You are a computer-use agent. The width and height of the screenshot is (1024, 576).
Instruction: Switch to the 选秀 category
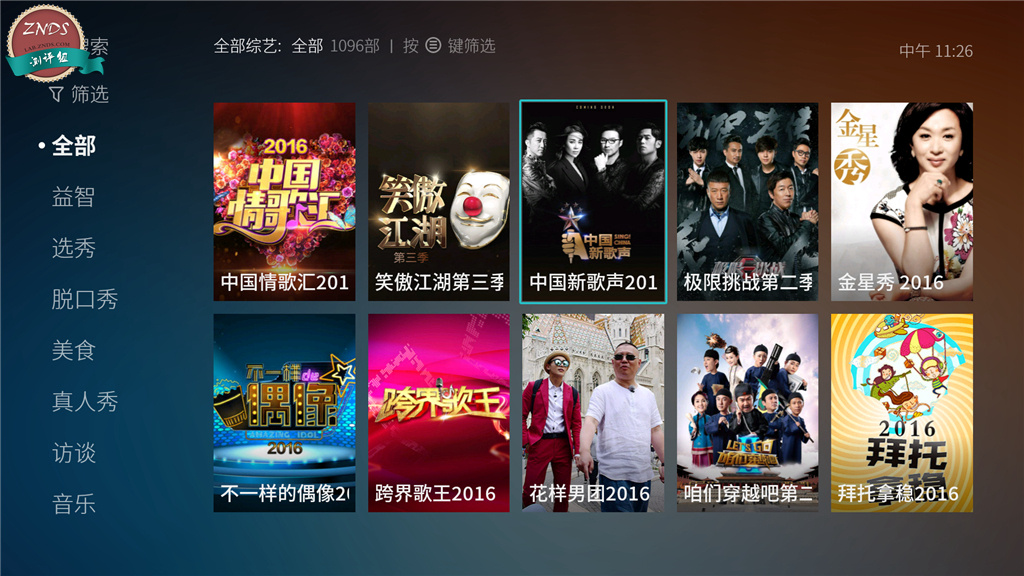[73, 248]
